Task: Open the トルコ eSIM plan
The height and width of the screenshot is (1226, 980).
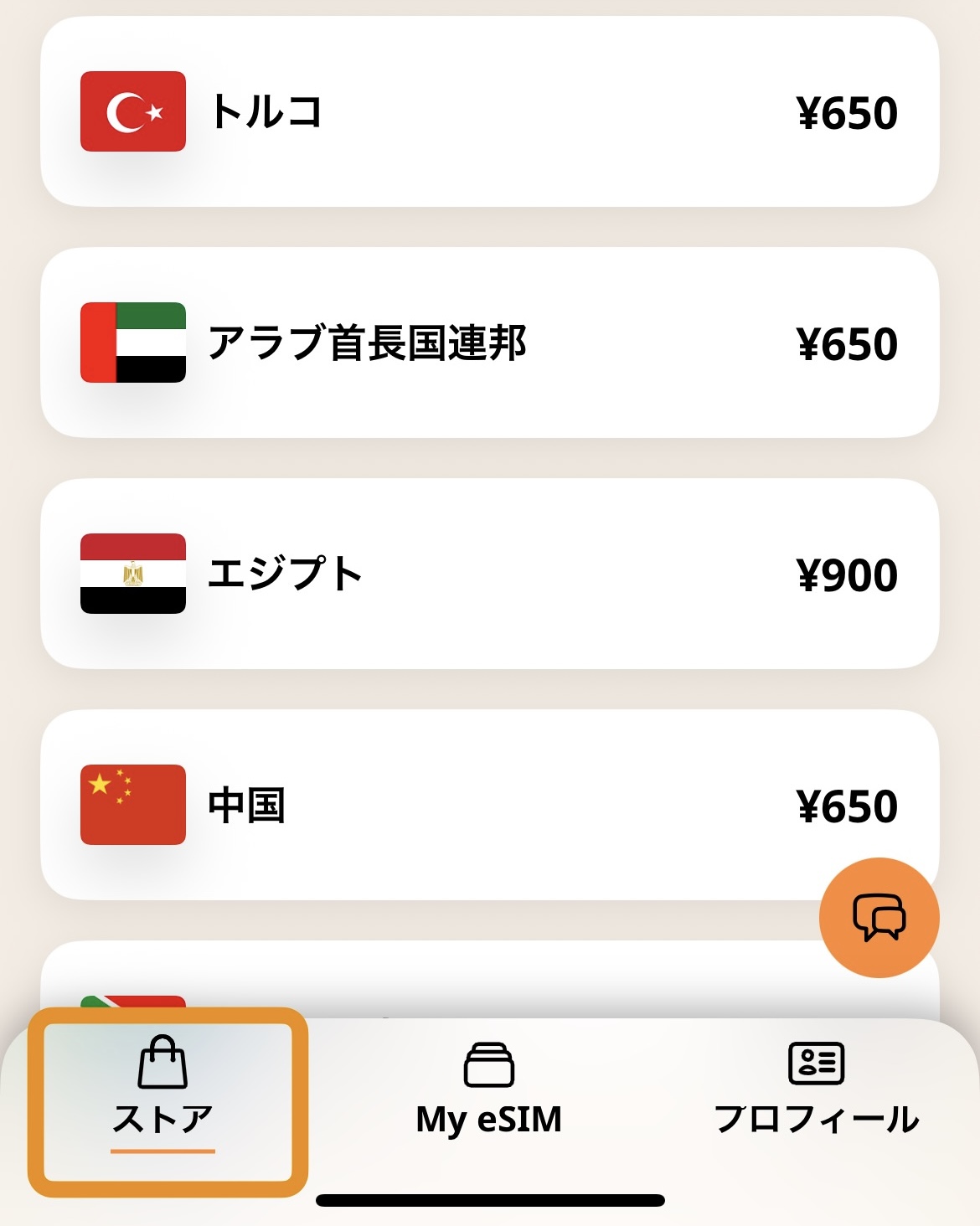Action: pyautogui.click(x=489, y=111)
